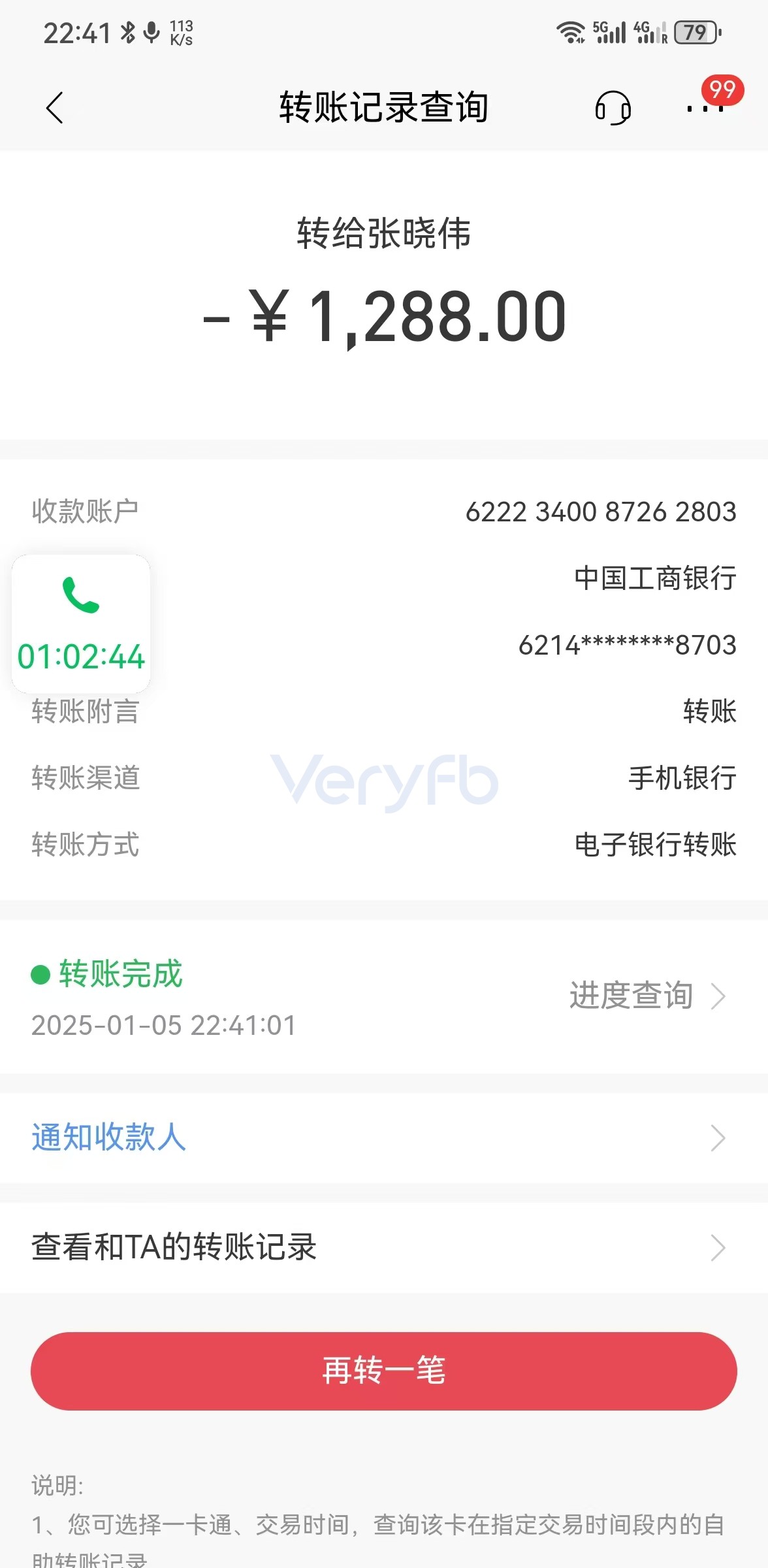
Task: Open customer service headset icon
Action: coord(612,108)
